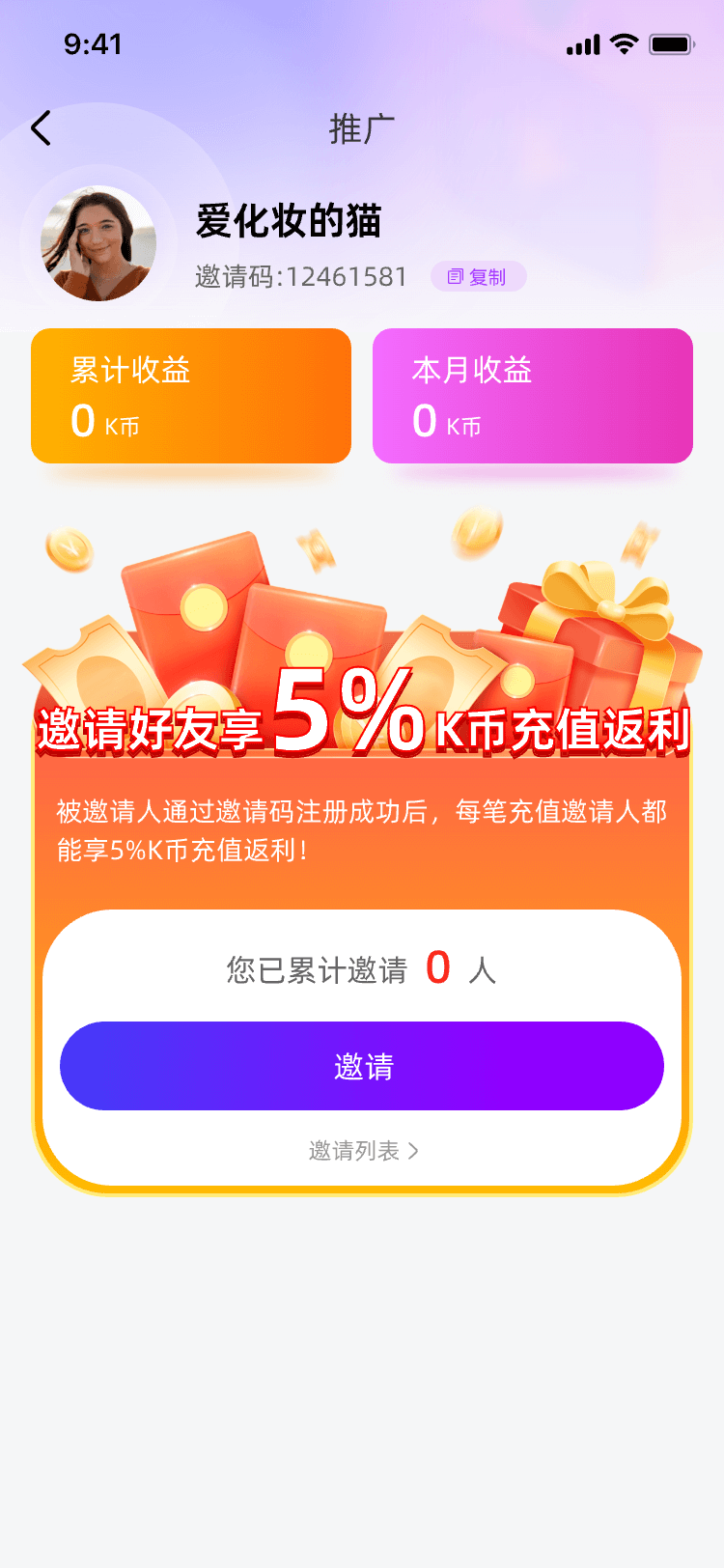
Task: Expand the chevron after 邀请列表
Action: [414, 1150]
